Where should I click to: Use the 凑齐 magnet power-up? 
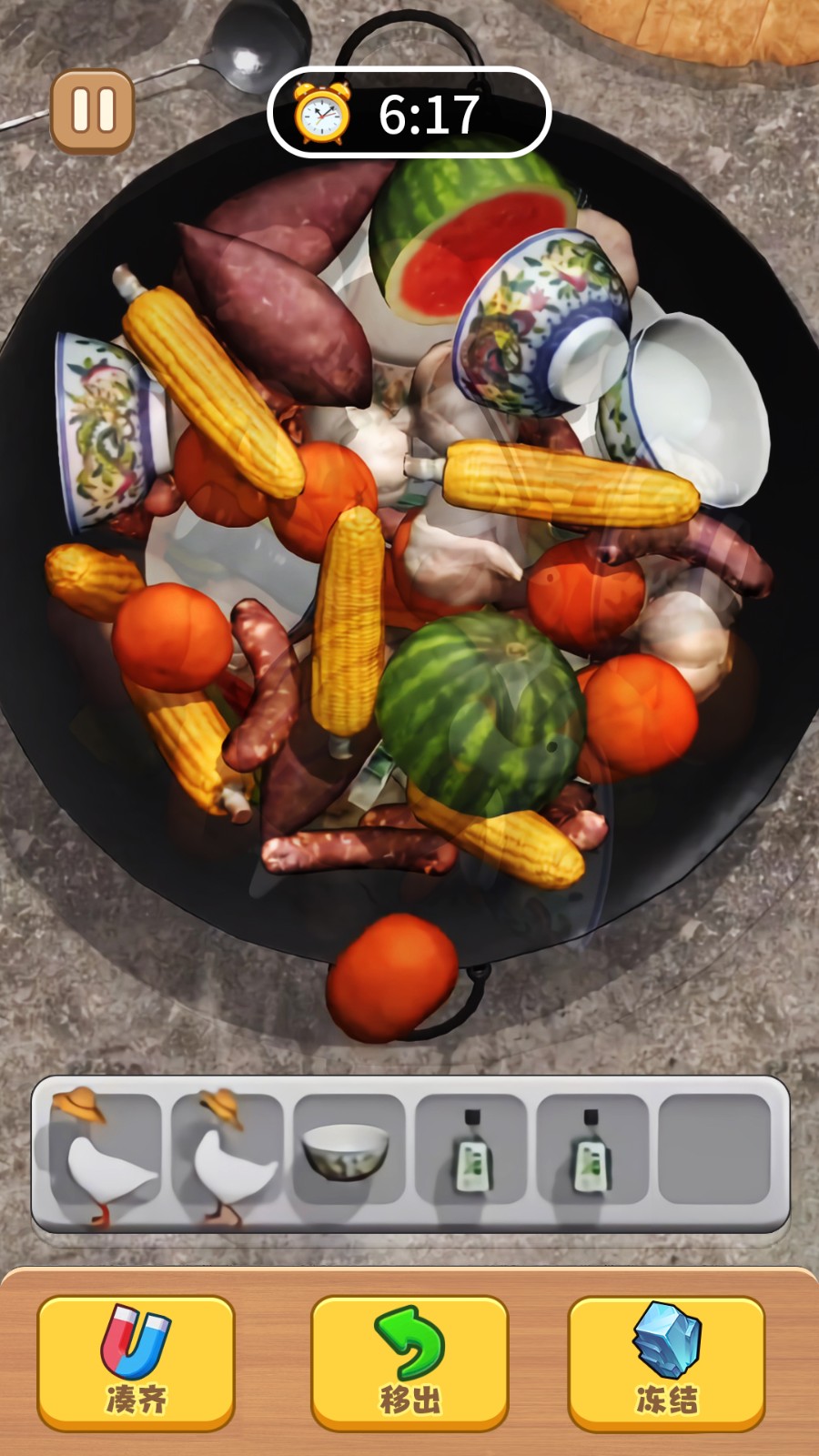[136, 1362]
